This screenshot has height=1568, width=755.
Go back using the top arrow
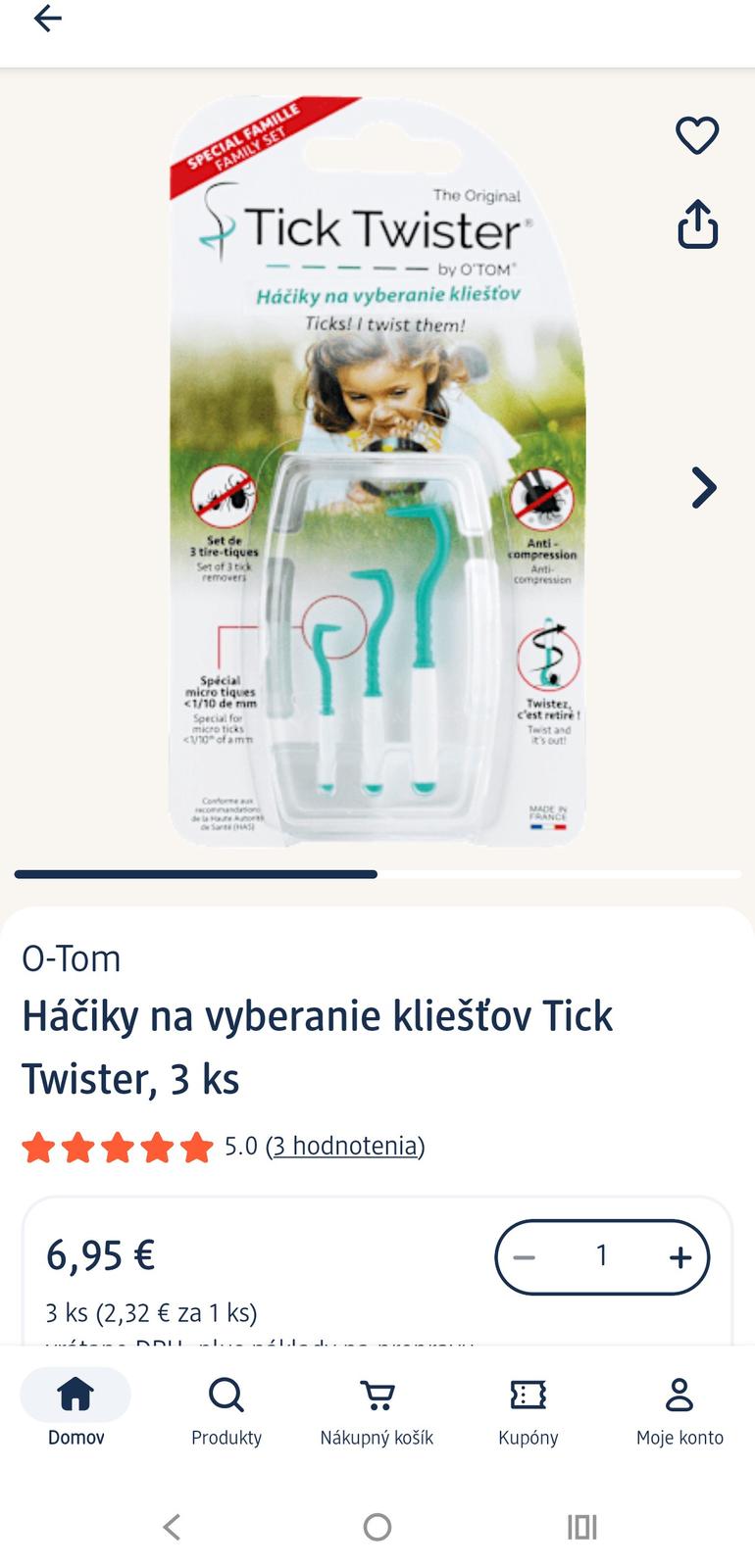coord(47,18)
